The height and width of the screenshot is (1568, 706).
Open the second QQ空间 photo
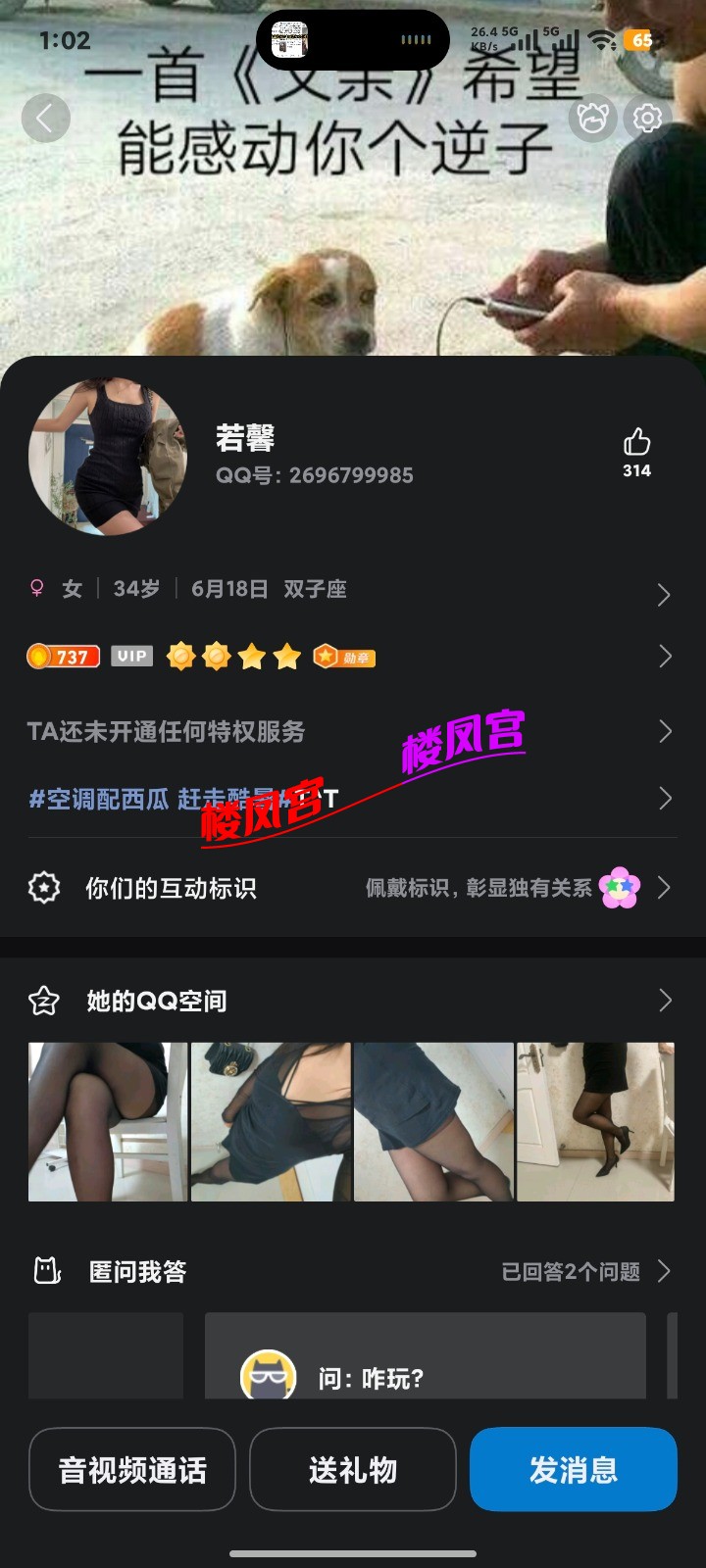(x=271, y=1122)
